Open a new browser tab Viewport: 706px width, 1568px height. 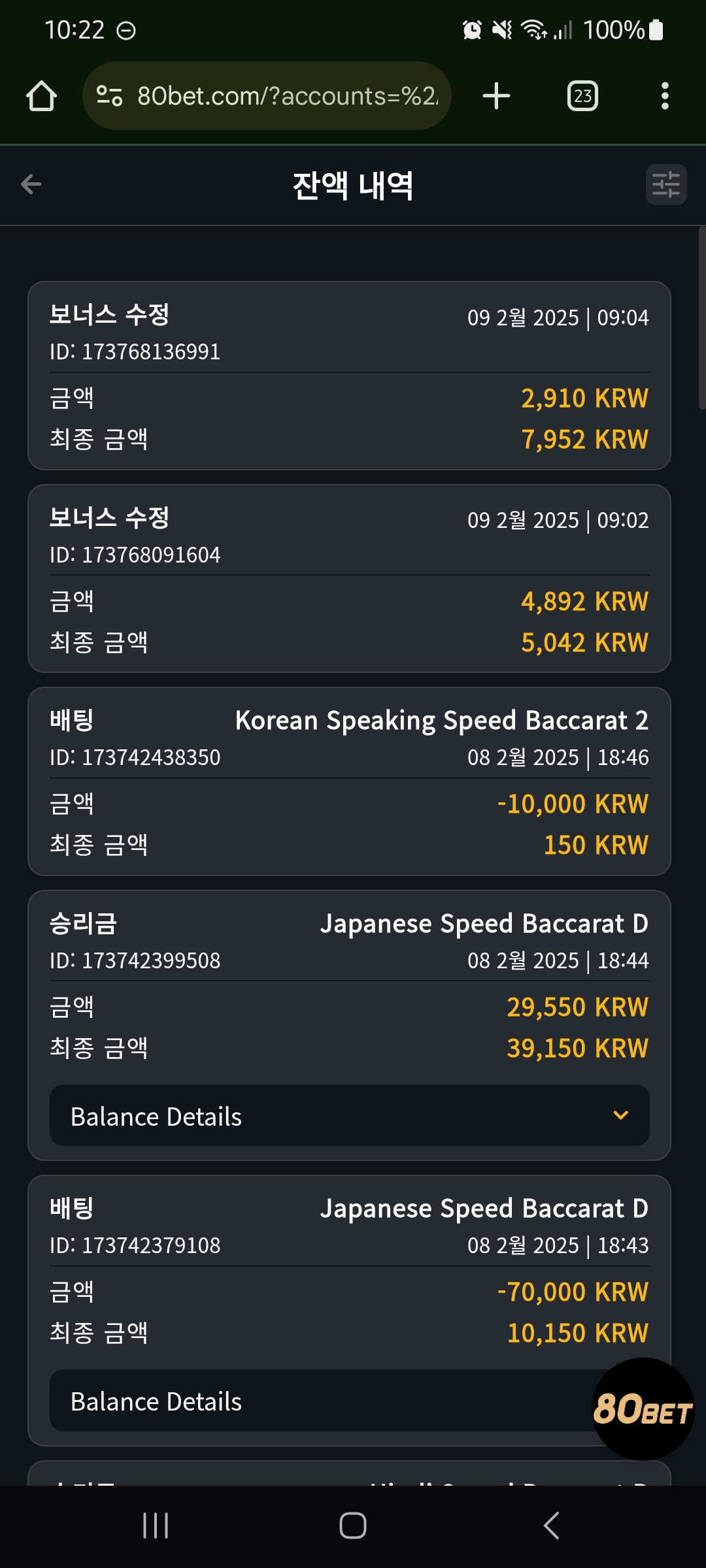click(x=496, y=96)
